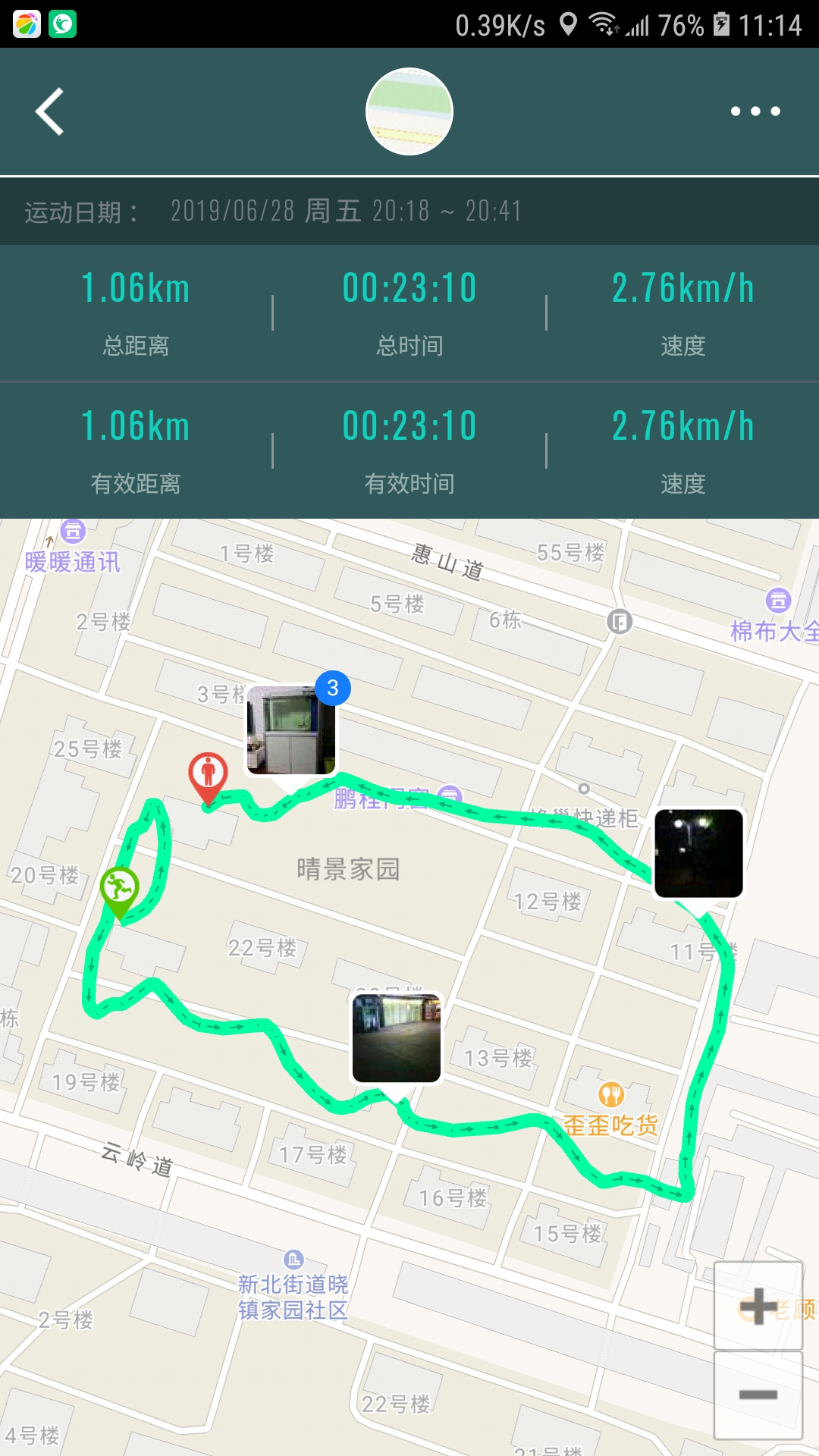Zoom out the map with minus button
The image size is (819, 1456).
tap(758, 1395)
